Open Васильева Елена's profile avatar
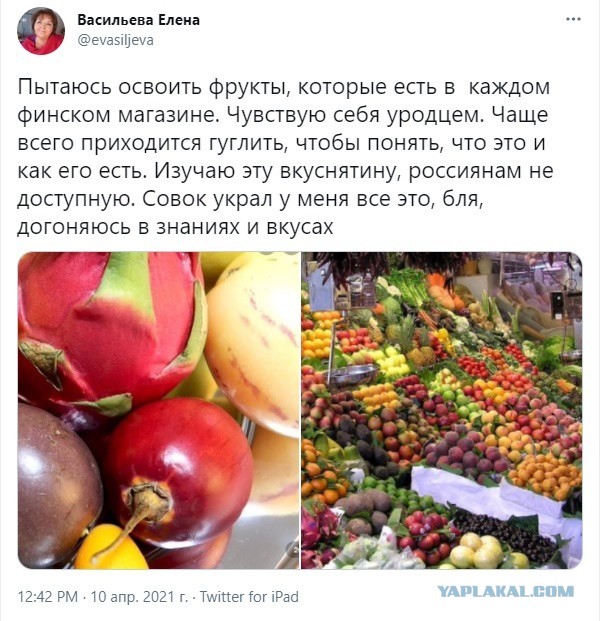Screen dimensions: 600x621 tap(41, 31)
